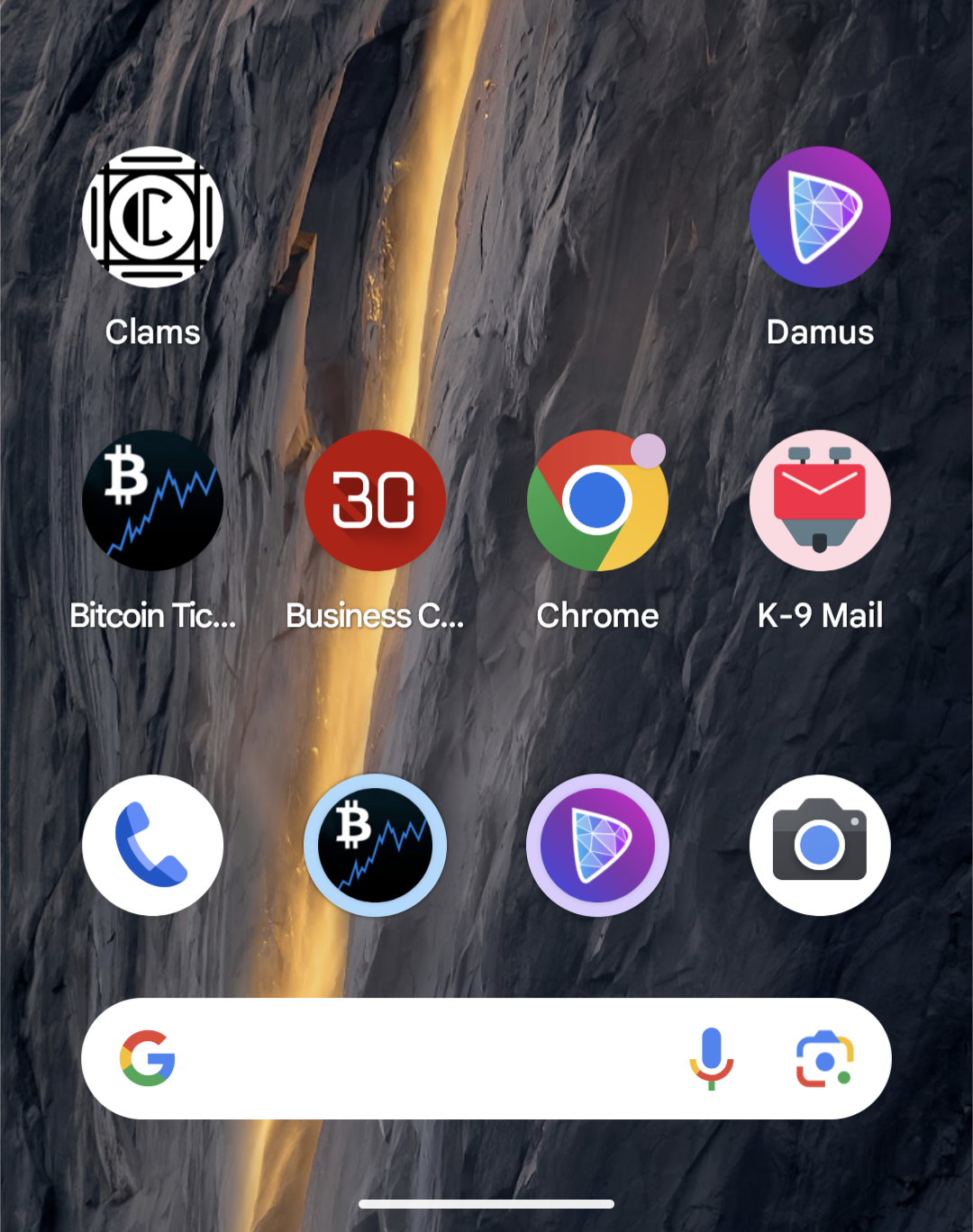Open the Phone dialer in the dock
The height and width of the screenshot is (1232, 973).
point(152,845)
